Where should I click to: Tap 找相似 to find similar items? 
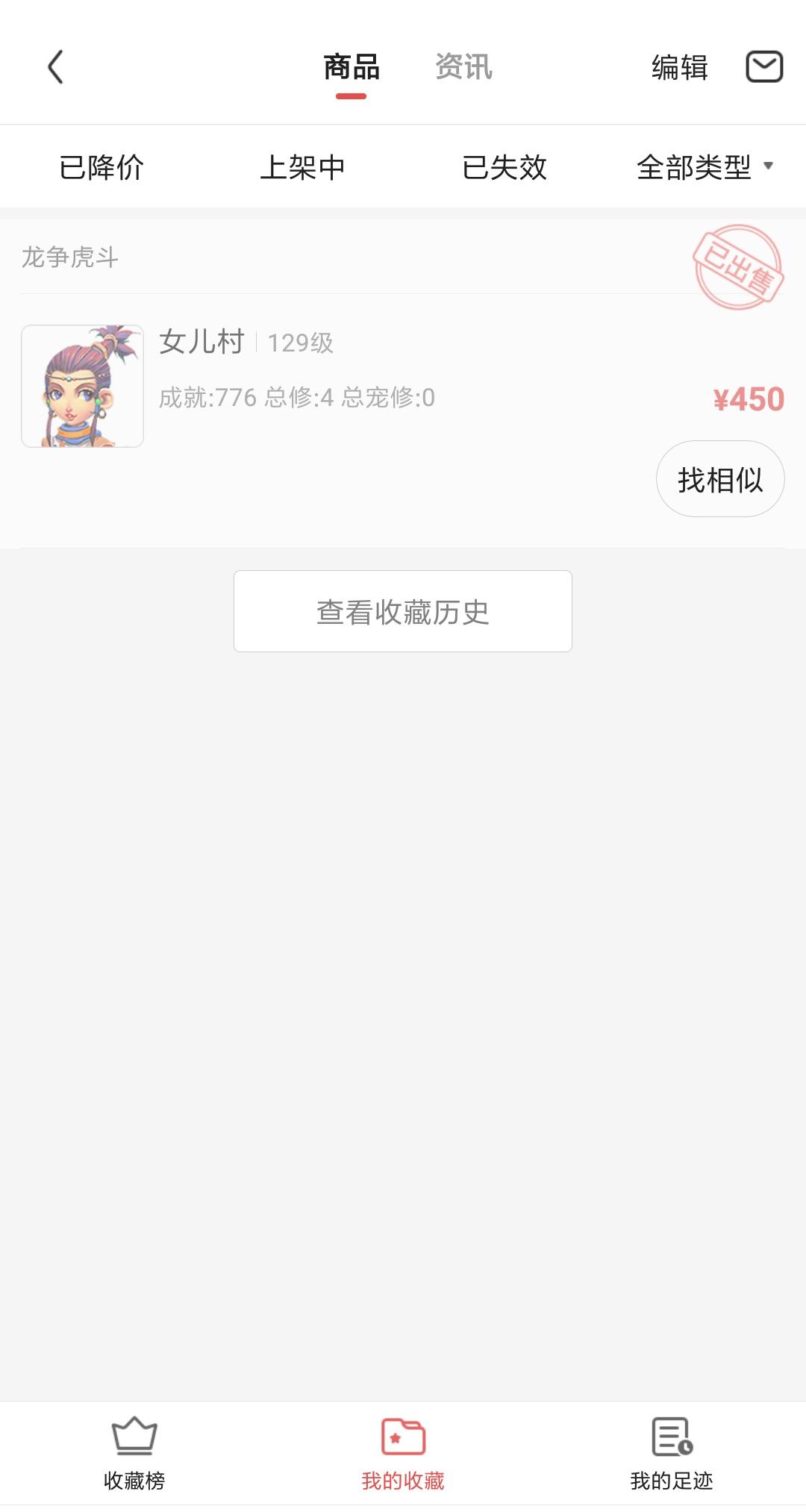click(720, 479)
